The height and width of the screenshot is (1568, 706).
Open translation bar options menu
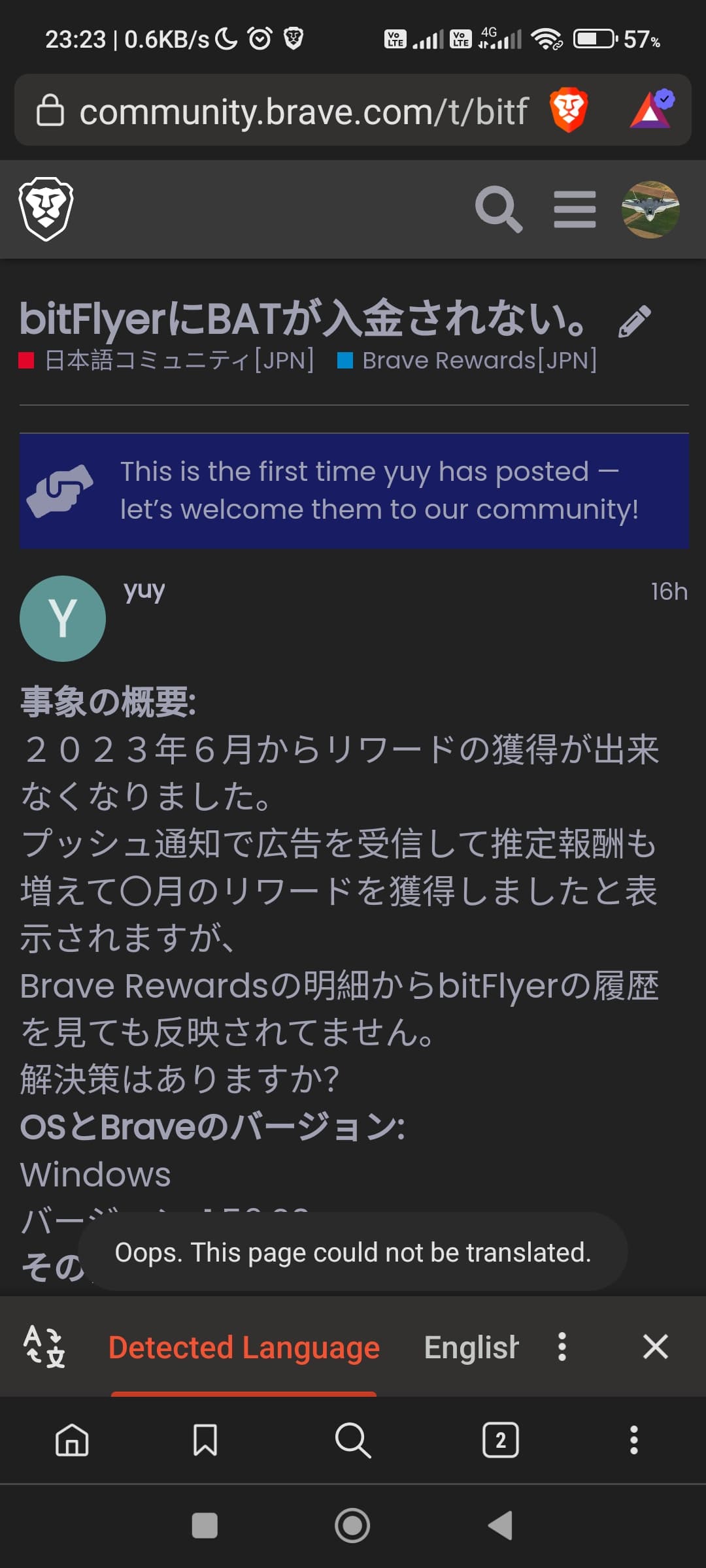coord(561,1347)
